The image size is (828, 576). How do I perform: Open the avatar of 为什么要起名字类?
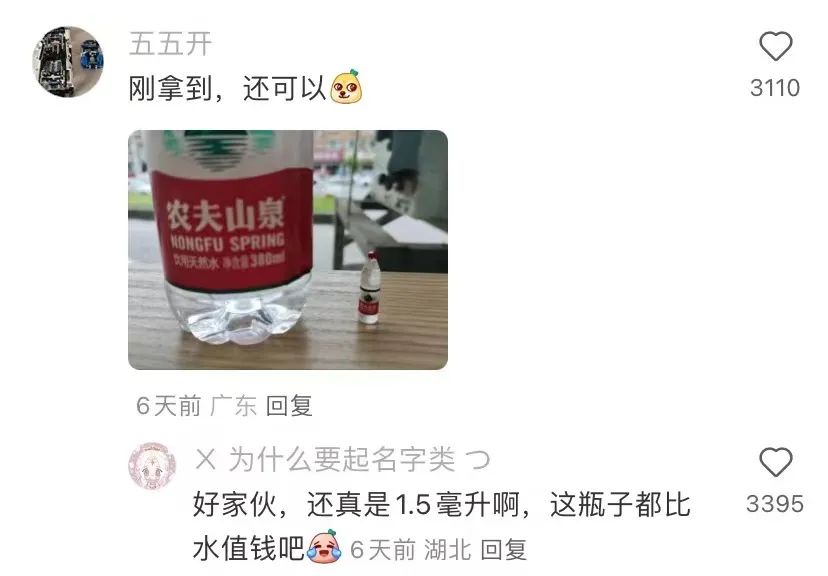point(152,466)
